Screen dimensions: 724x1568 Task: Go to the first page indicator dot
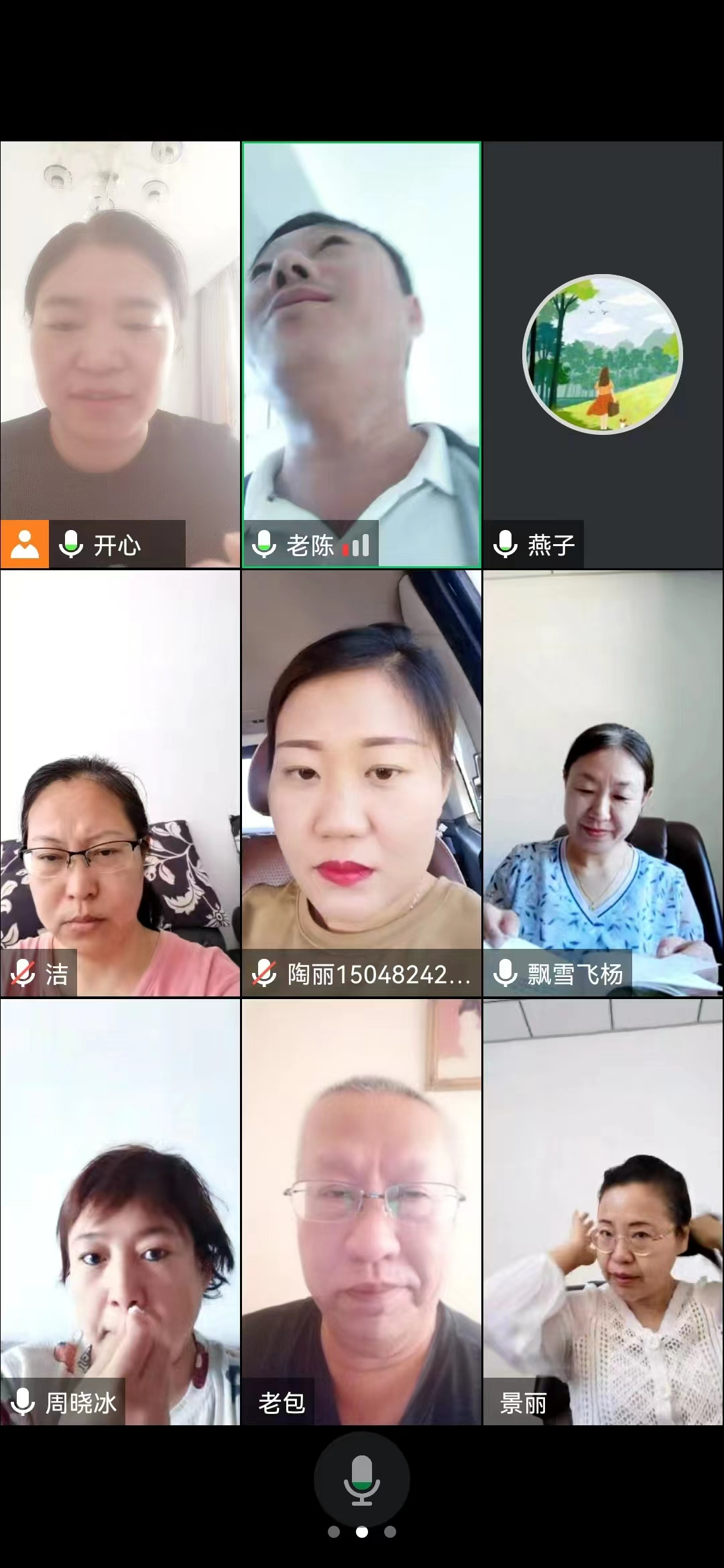pos(334,1532)
